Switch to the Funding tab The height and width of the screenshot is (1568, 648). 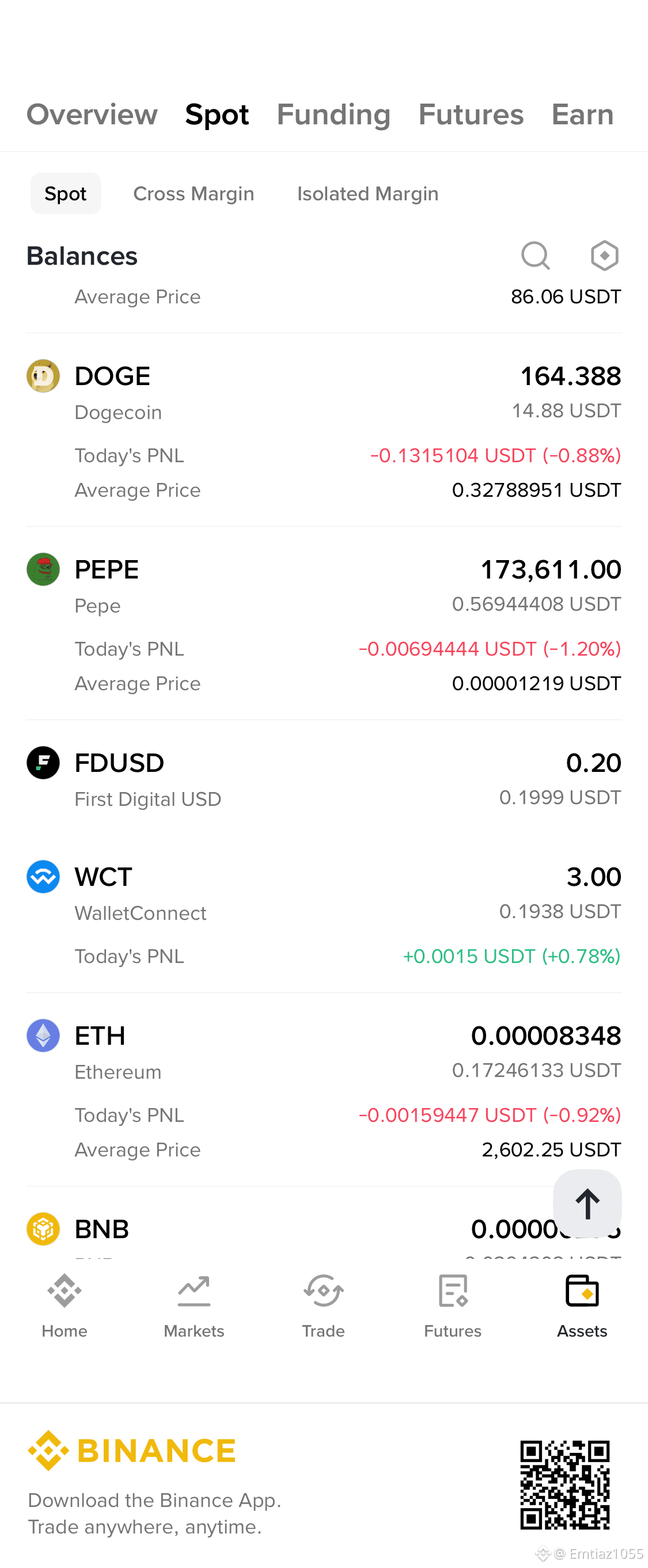tap(333, 115)
